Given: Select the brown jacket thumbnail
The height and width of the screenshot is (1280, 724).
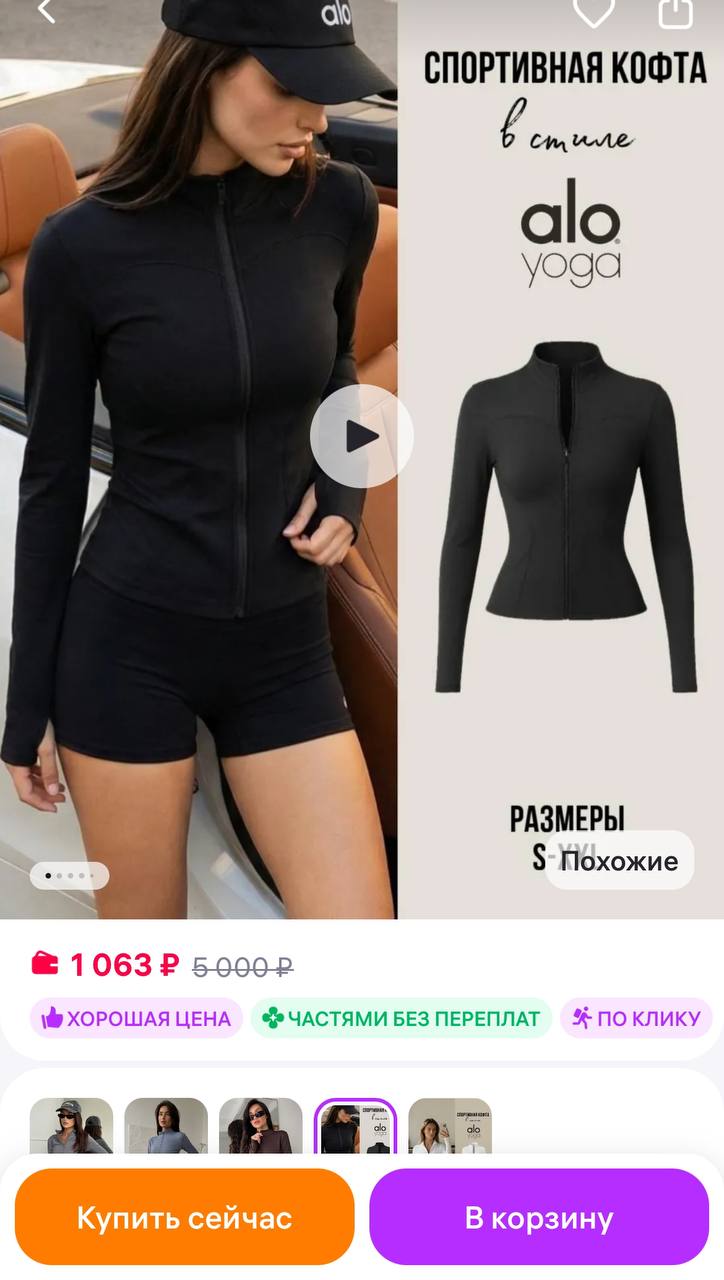Looking at the screenshot, I should (x=260, y=1126).
